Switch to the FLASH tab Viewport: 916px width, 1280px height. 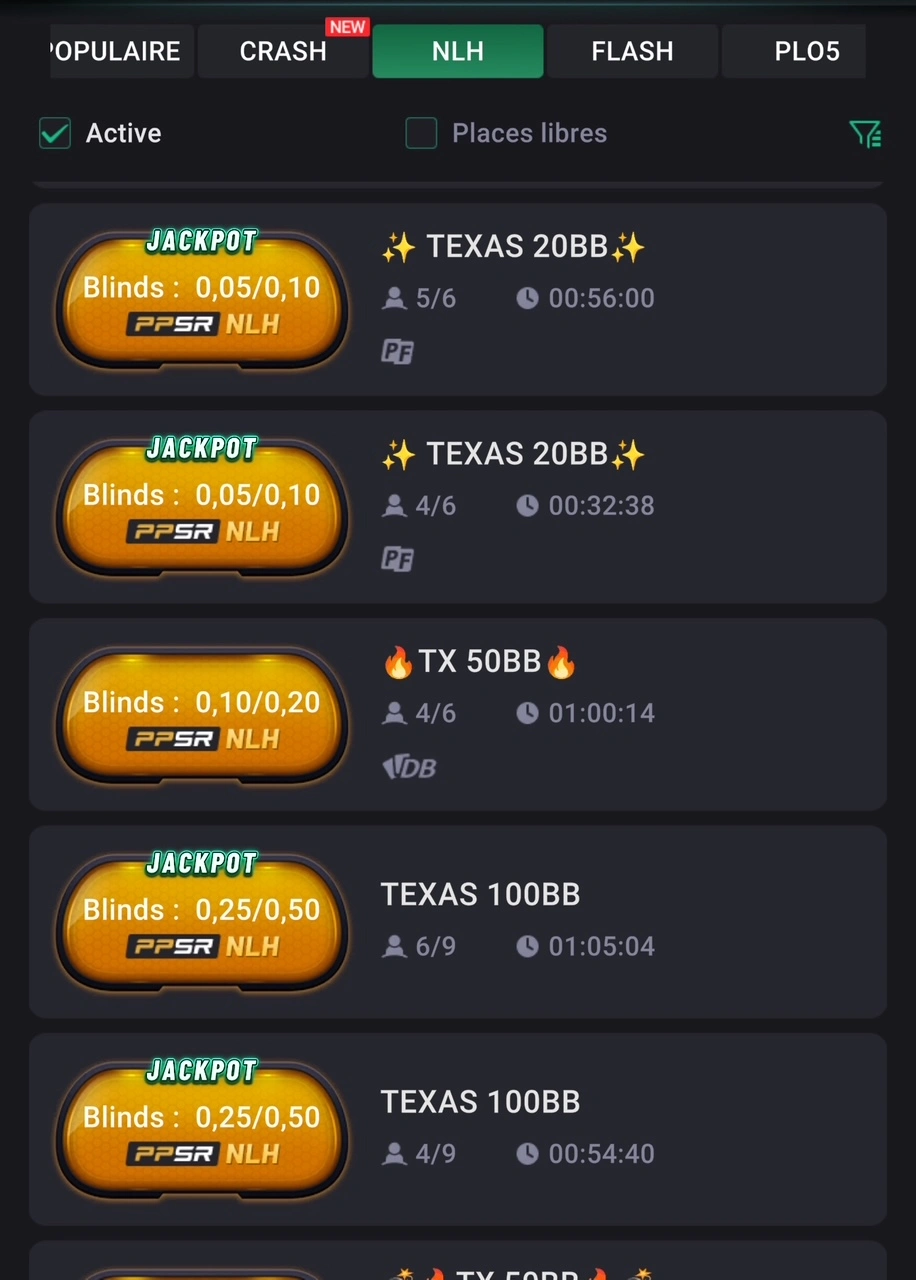point(632,51)
